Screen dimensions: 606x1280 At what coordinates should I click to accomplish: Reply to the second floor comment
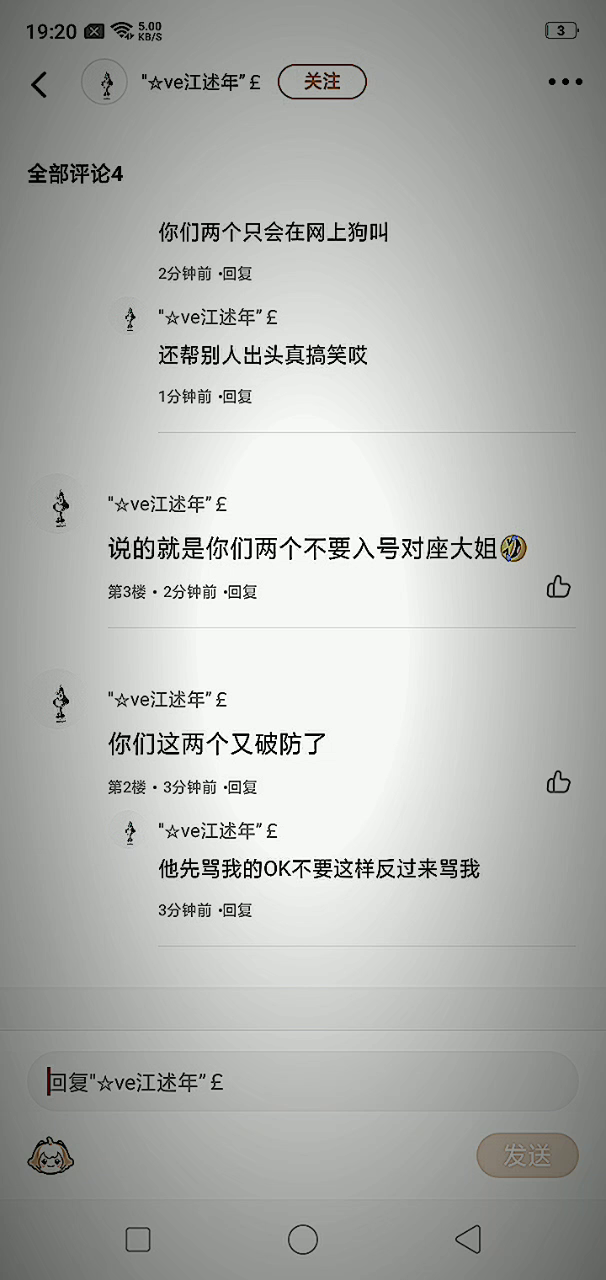tap(243, 787)
